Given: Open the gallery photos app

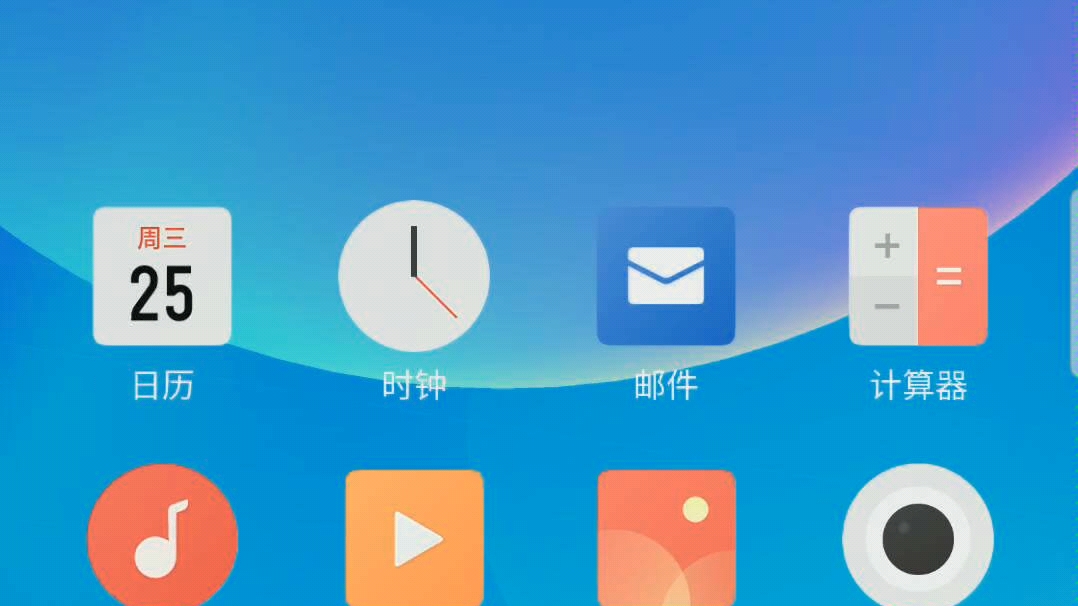Looking at the screenshot, I should pos(666,538).
